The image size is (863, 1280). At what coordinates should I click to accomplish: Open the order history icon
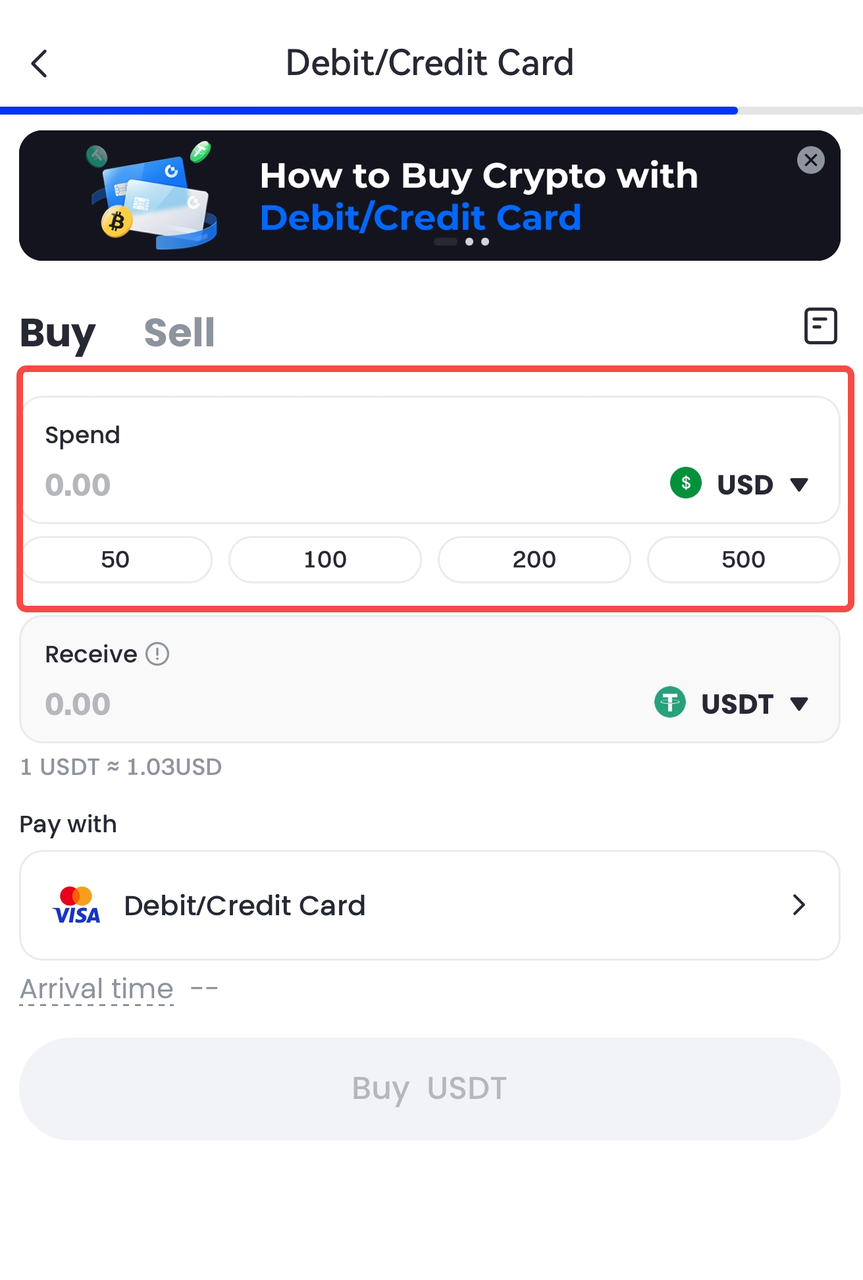coord(820,326)
